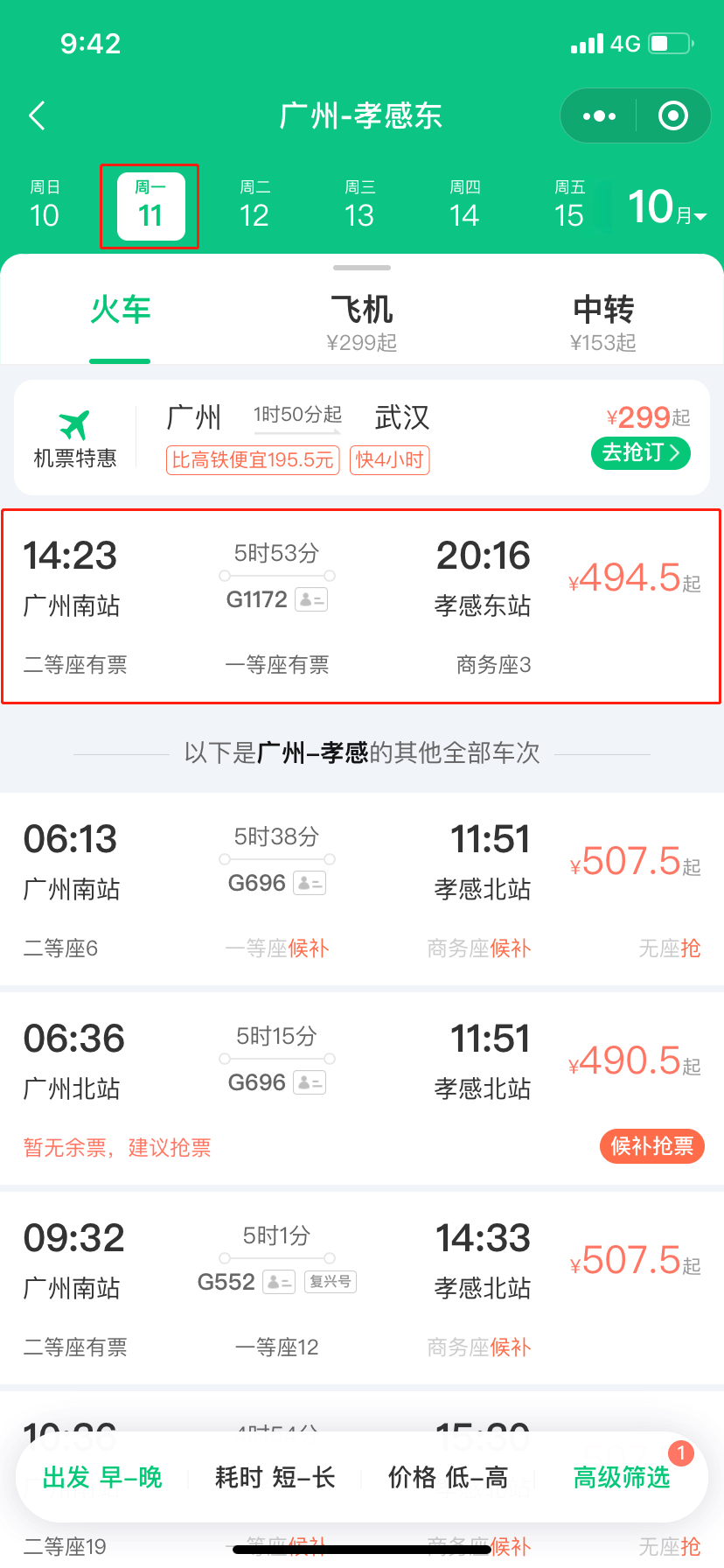
Task: Sort by 耗时 短-长
Action: pyautogui.click(x=275, y=1478)
